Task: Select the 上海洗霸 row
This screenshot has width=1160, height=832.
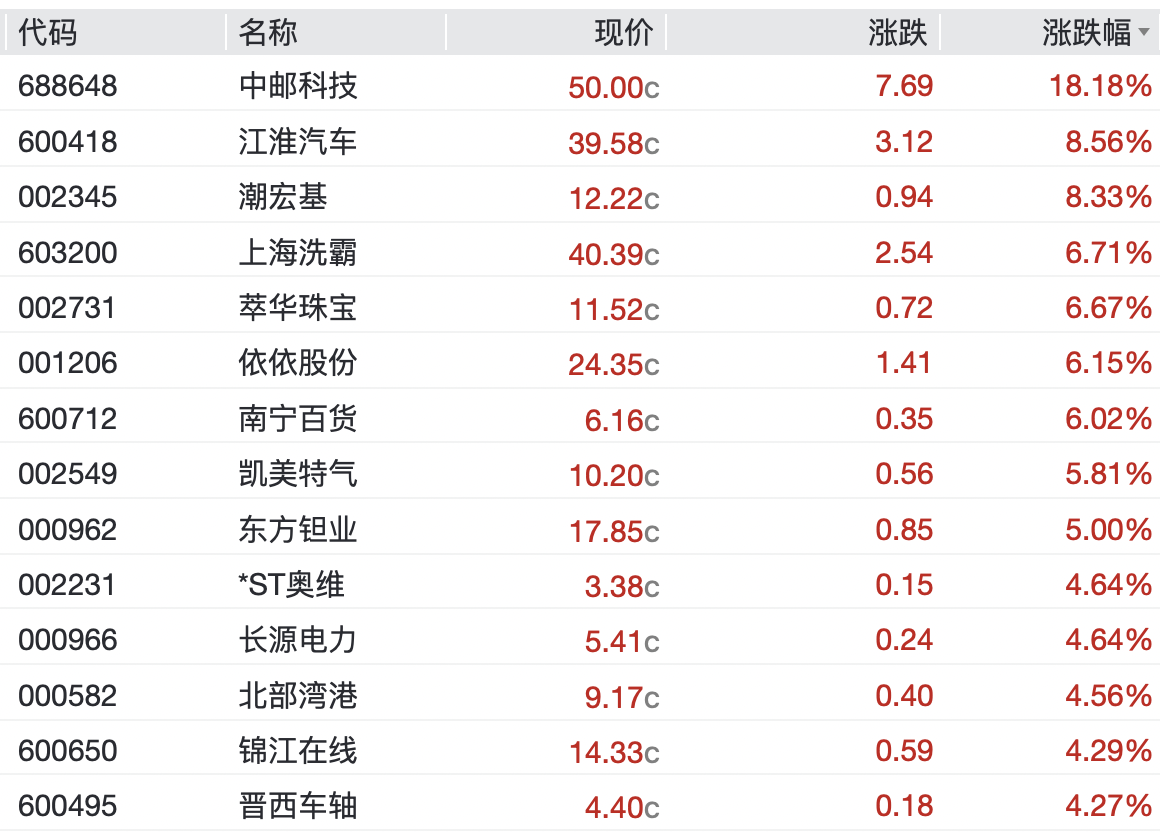Action: (x=297, y=253)
